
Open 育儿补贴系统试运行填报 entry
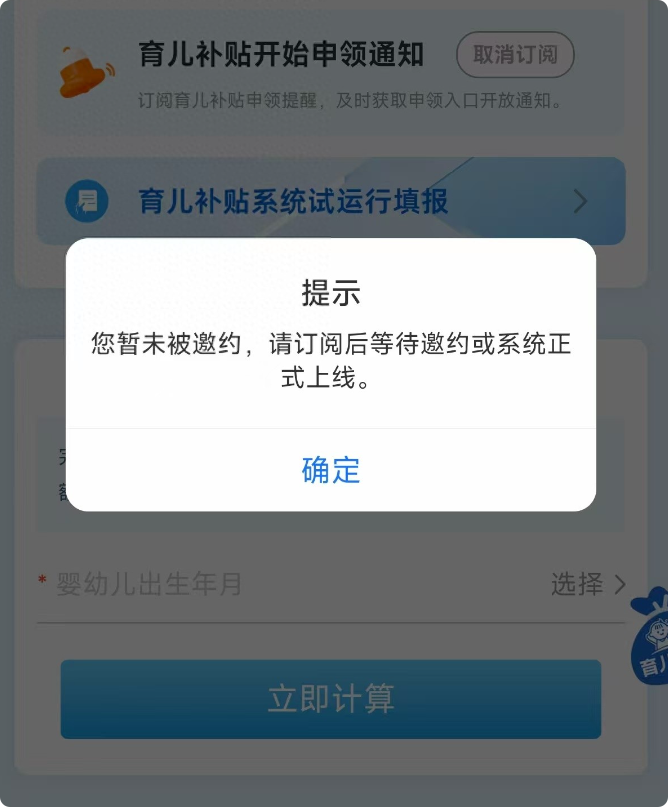(x=331, y=202)
